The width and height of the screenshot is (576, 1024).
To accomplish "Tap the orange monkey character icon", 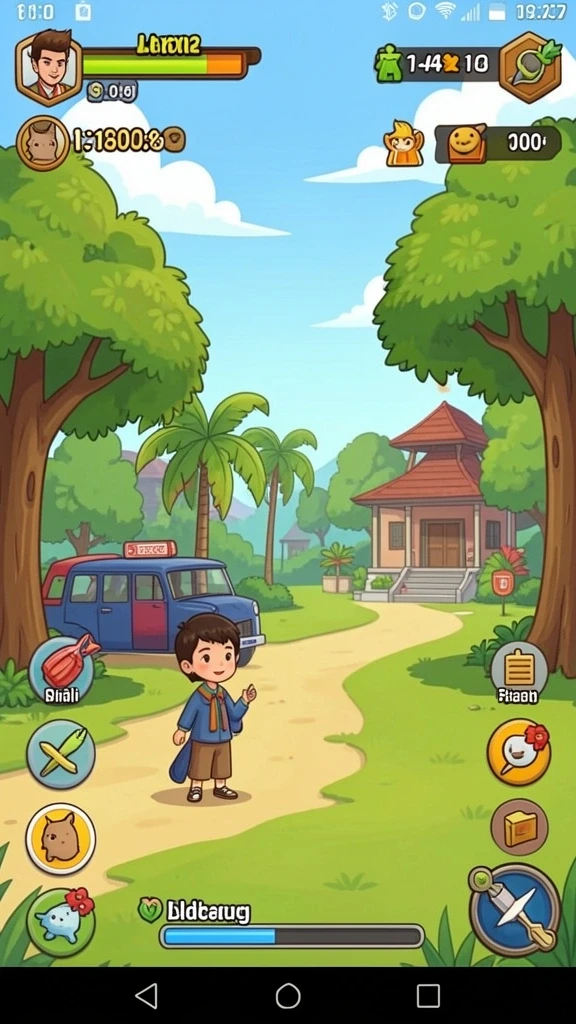I will click(403, 142).
